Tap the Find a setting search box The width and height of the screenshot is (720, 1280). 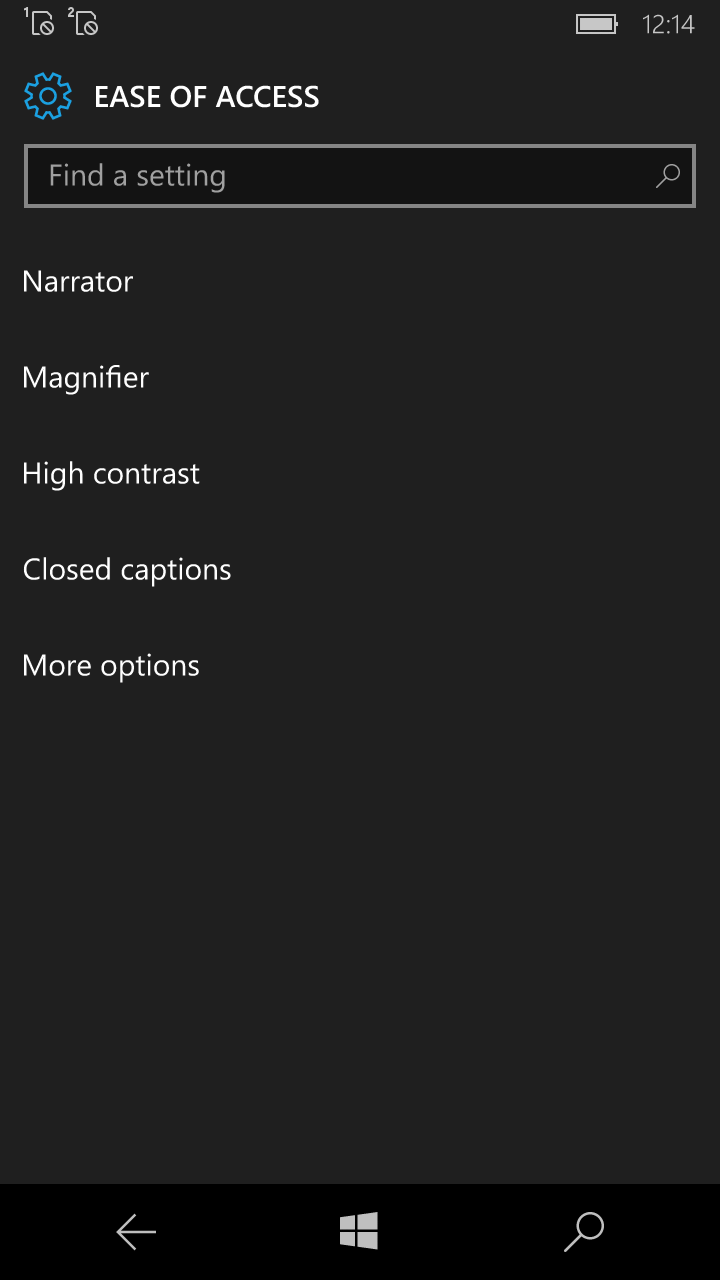[360, 176]
